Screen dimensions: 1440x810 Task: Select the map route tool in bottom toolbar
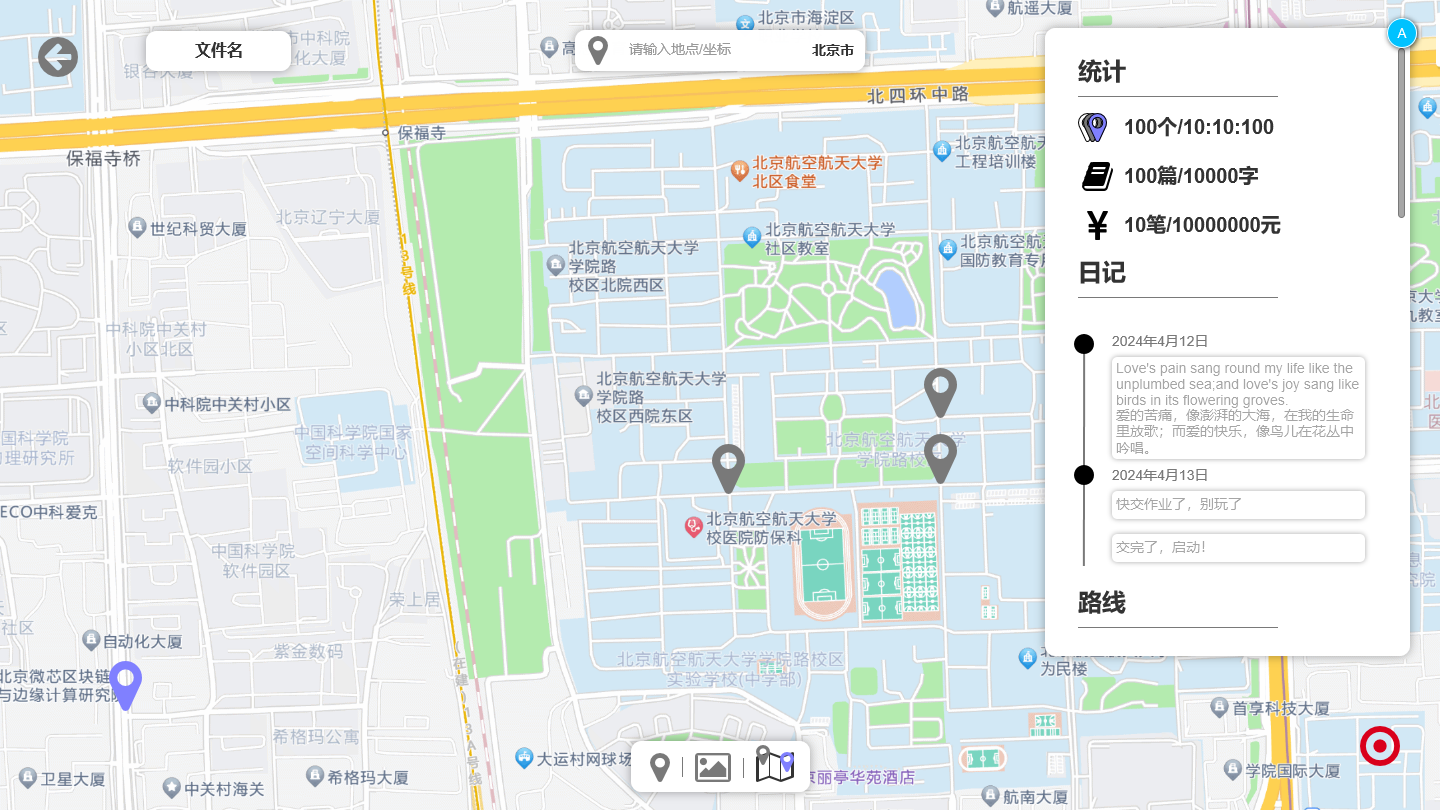(774, 765)
